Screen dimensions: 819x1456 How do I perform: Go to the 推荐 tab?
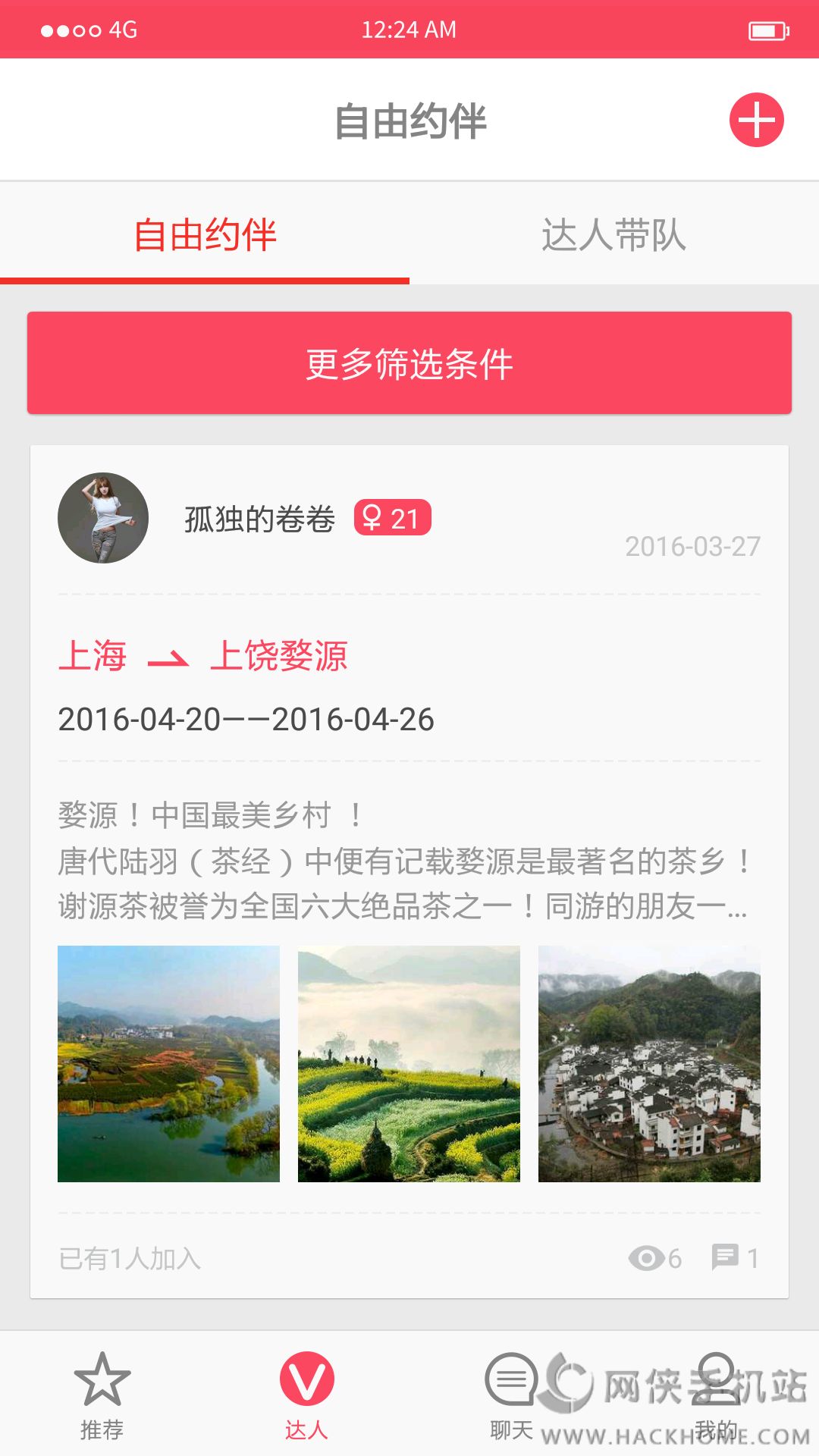click(102, 1395)
